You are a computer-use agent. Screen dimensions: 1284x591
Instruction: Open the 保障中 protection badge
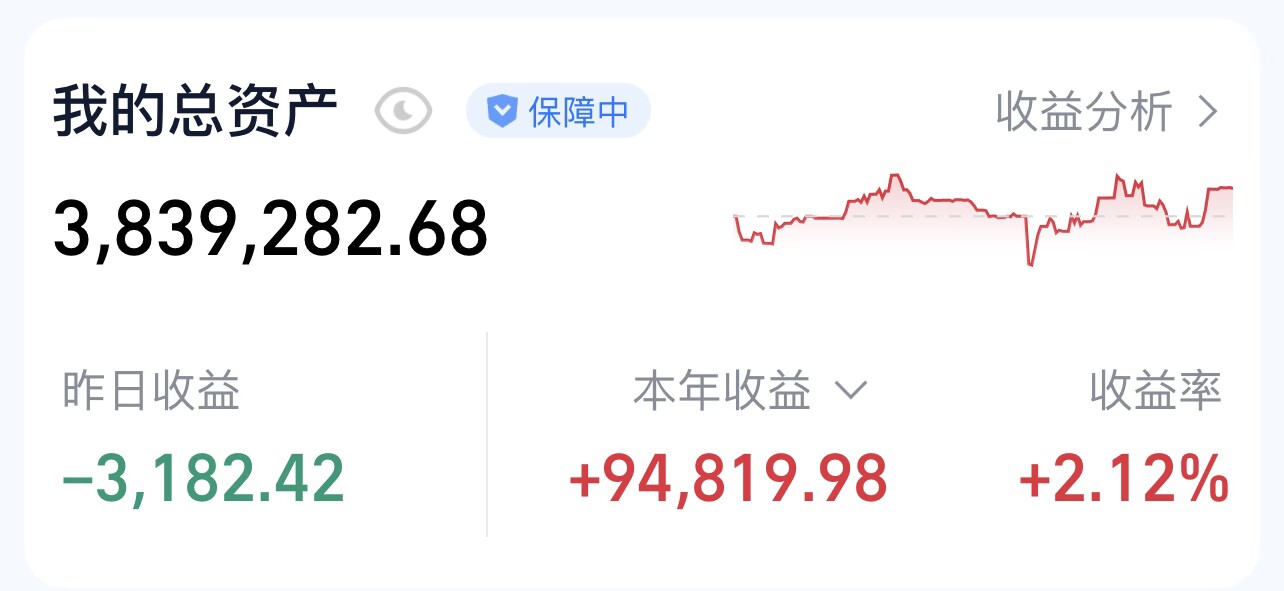click(558, 111)
